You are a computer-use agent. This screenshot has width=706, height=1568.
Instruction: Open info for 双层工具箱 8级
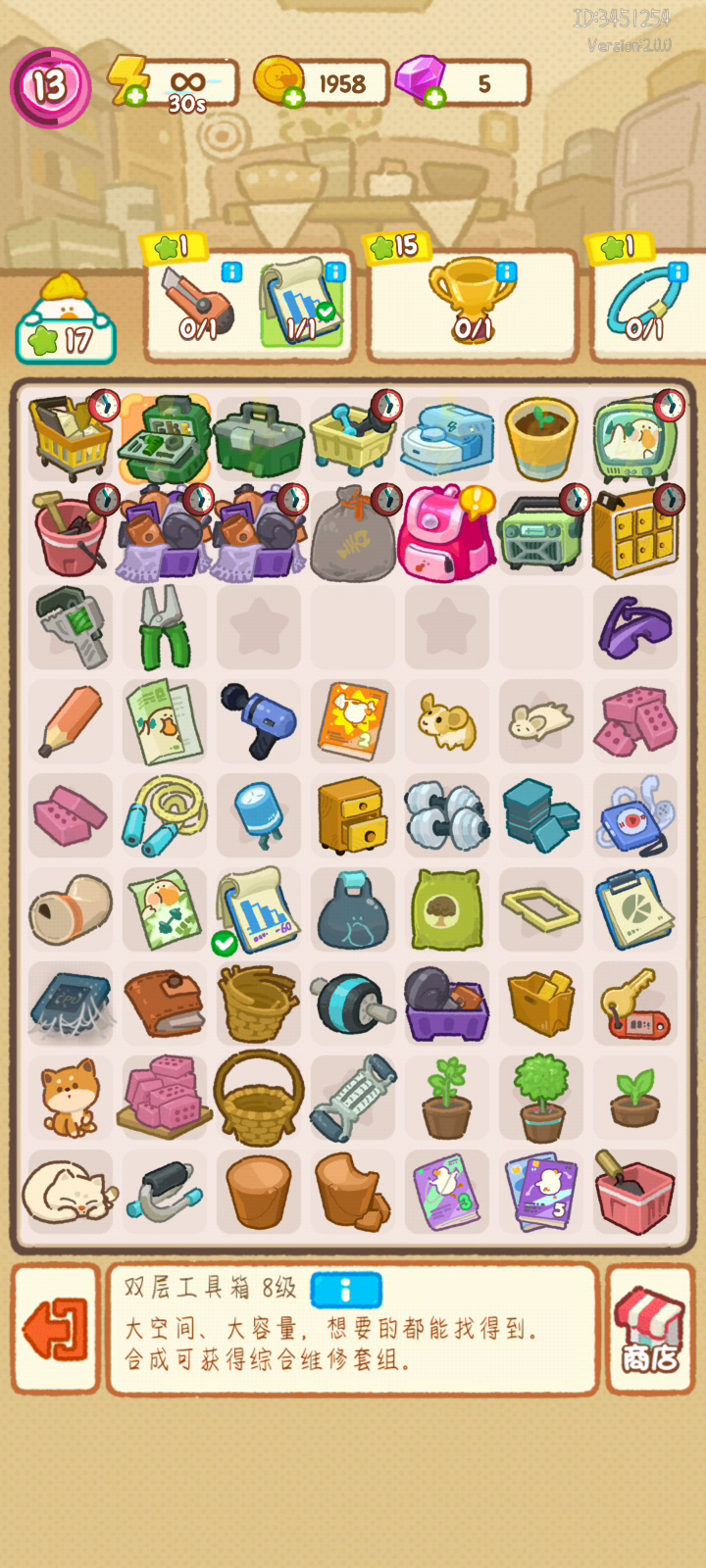click(345, 1291)
